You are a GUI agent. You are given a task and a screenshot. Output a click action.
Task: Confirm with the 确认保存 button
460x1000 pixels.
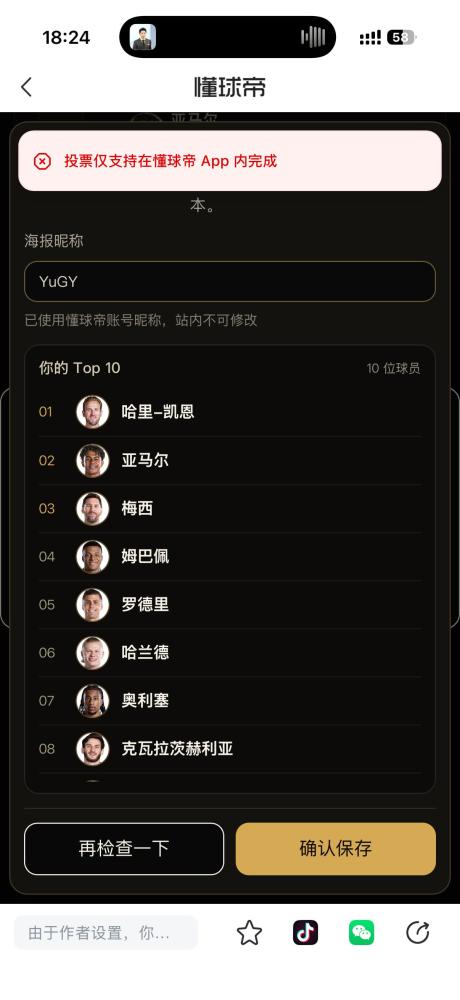(336, 848)
